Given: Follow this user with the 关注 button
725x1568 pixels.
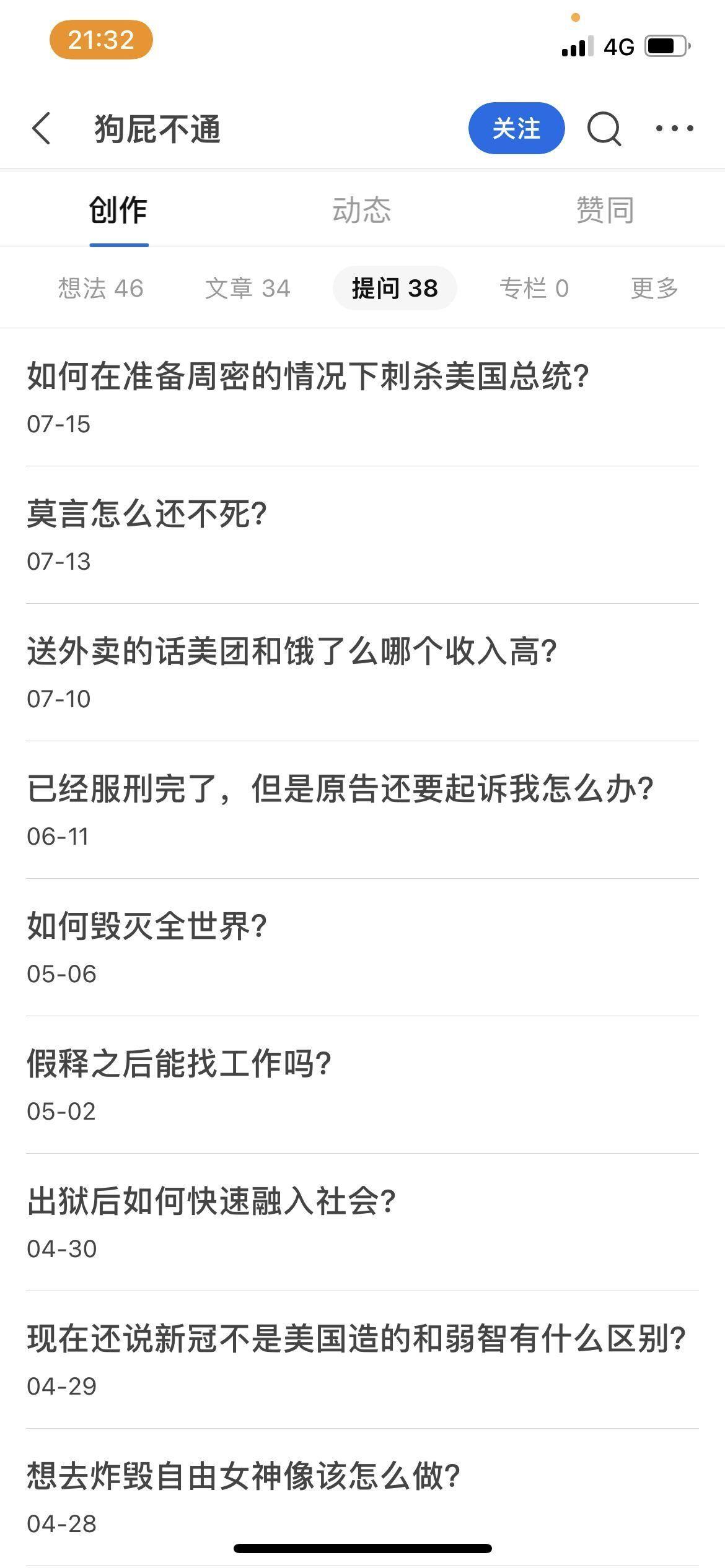Looking at the screenshot, I should pos(516,128).
